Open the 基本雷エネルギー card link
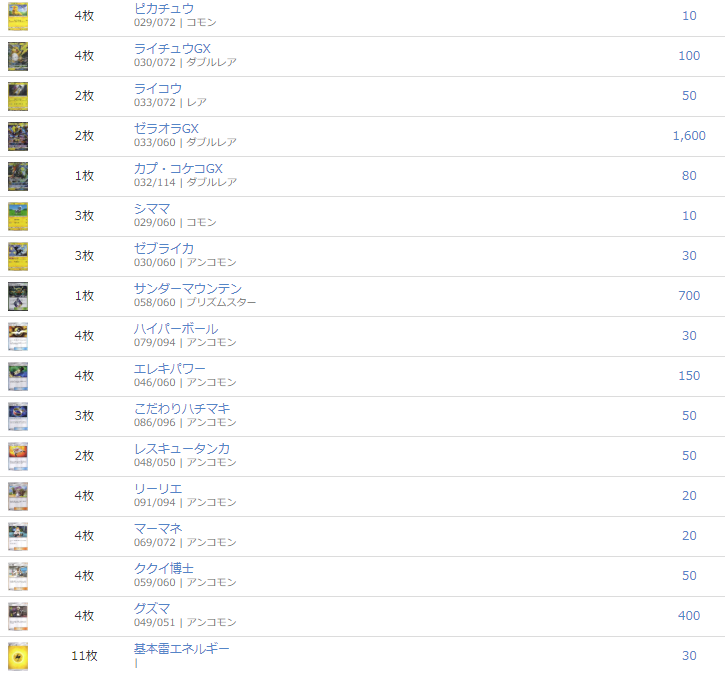 tap(182, 649)
